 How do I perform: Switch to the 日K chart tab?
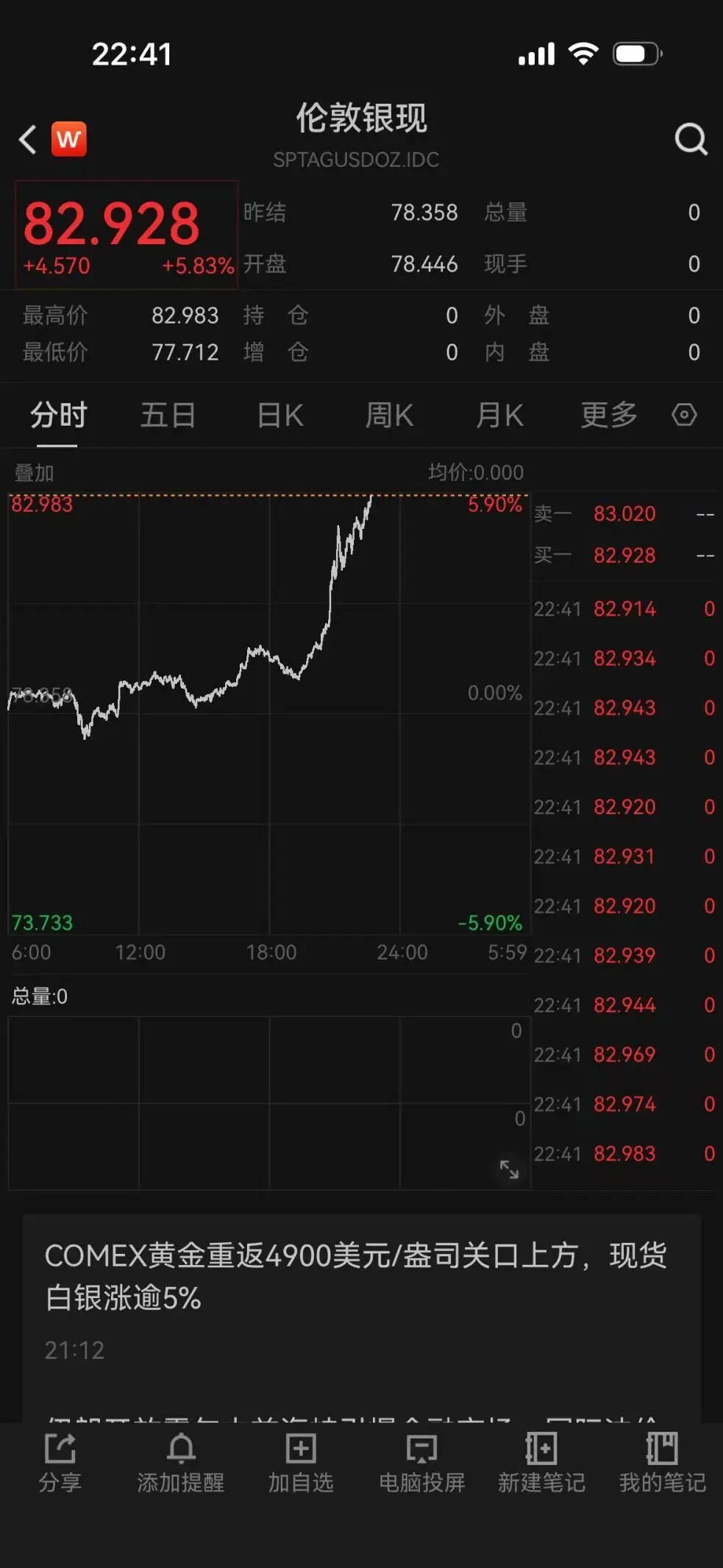(280, 416)
